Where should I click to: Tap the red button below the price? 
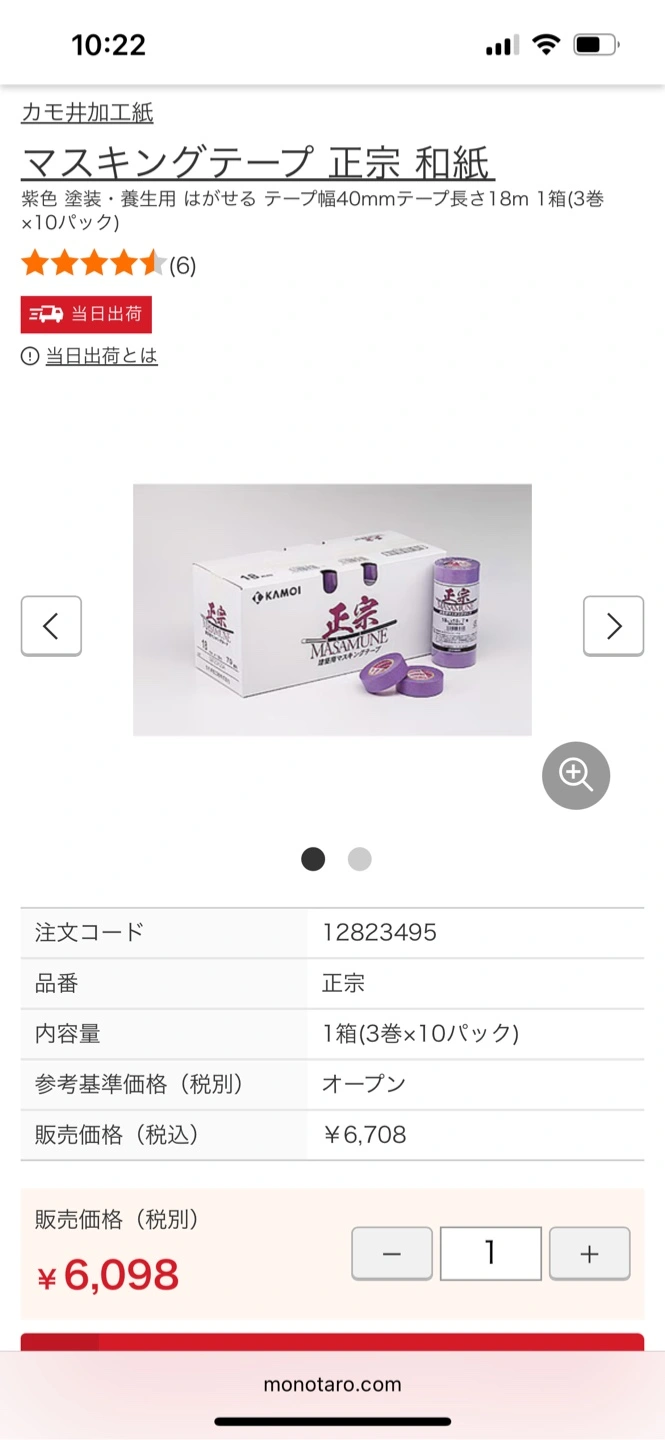(x=332, y=1342)
